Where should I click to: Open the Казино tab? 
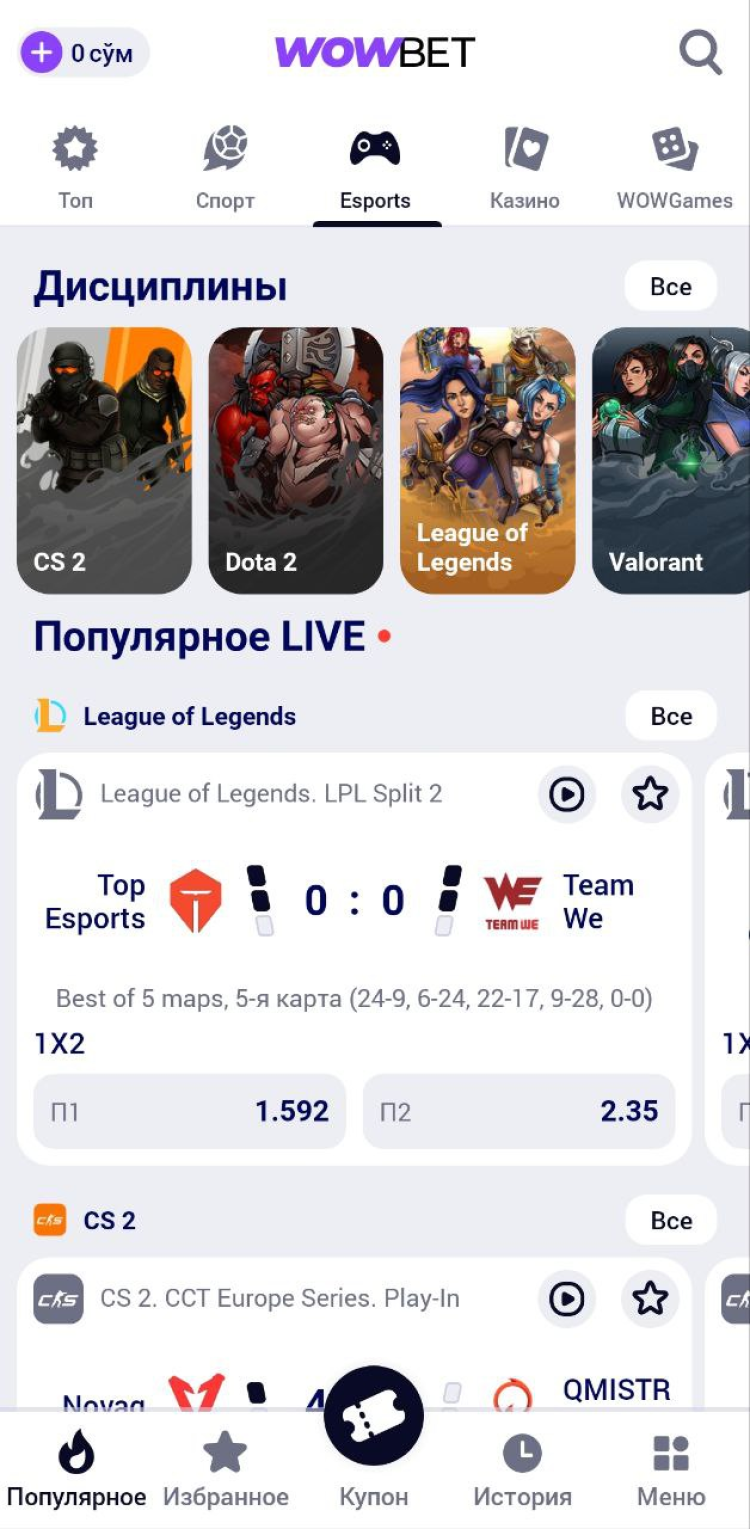pyautogui.click(x=525, y=167)
